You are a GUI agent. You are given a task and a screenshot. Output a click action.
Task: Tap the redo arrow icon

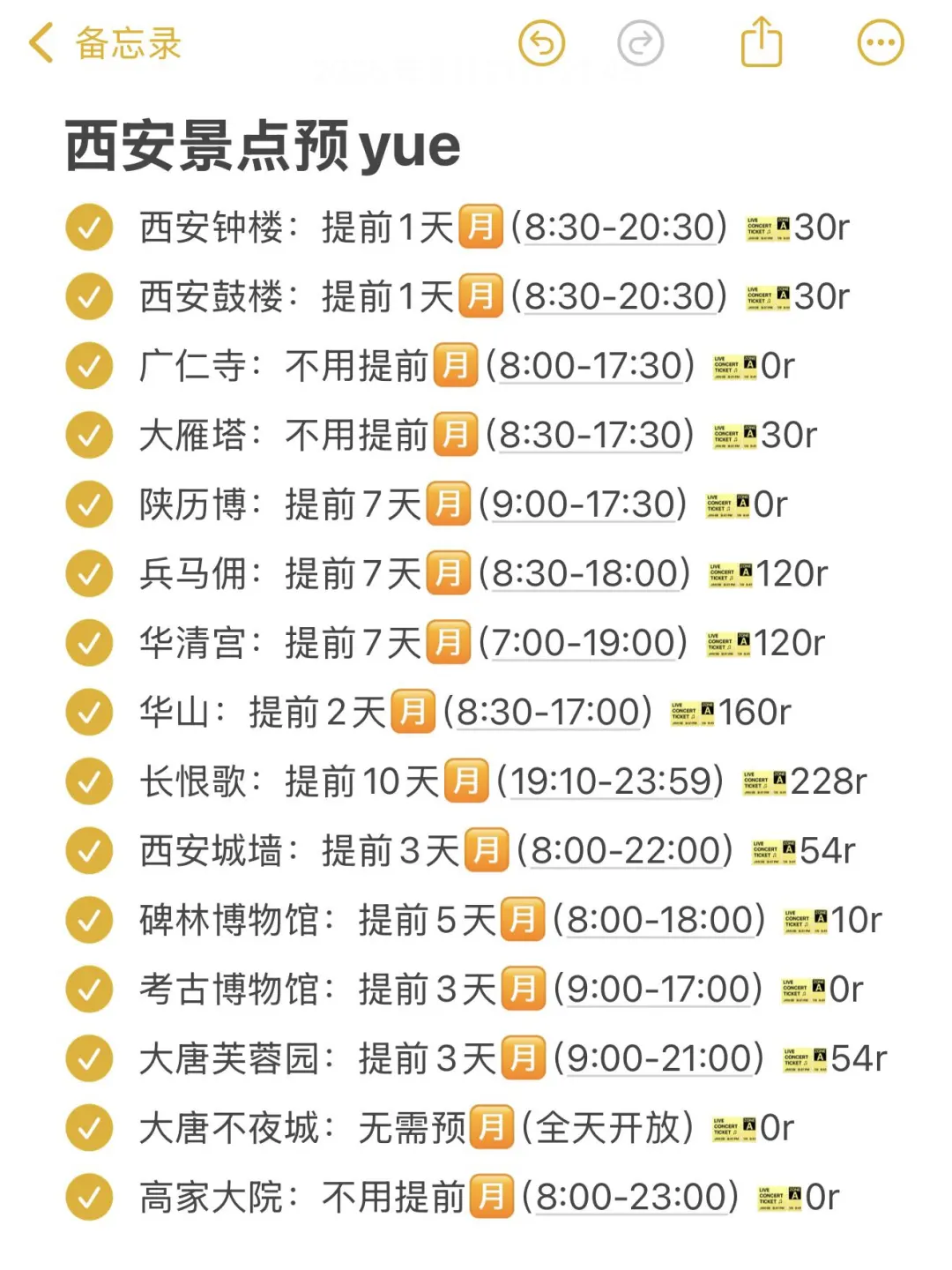[640, 43]
